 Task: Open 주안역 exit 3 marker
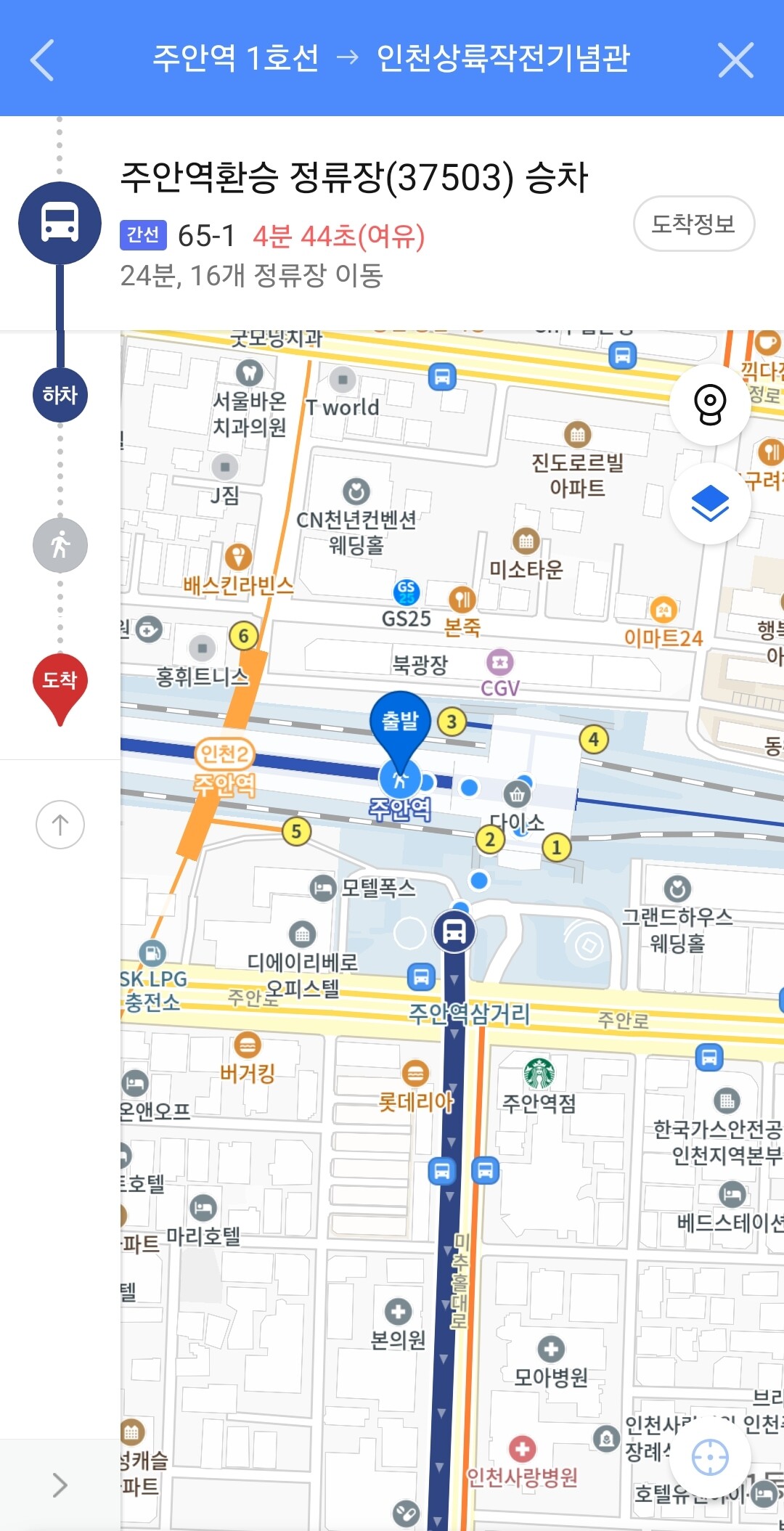point(452,722)
